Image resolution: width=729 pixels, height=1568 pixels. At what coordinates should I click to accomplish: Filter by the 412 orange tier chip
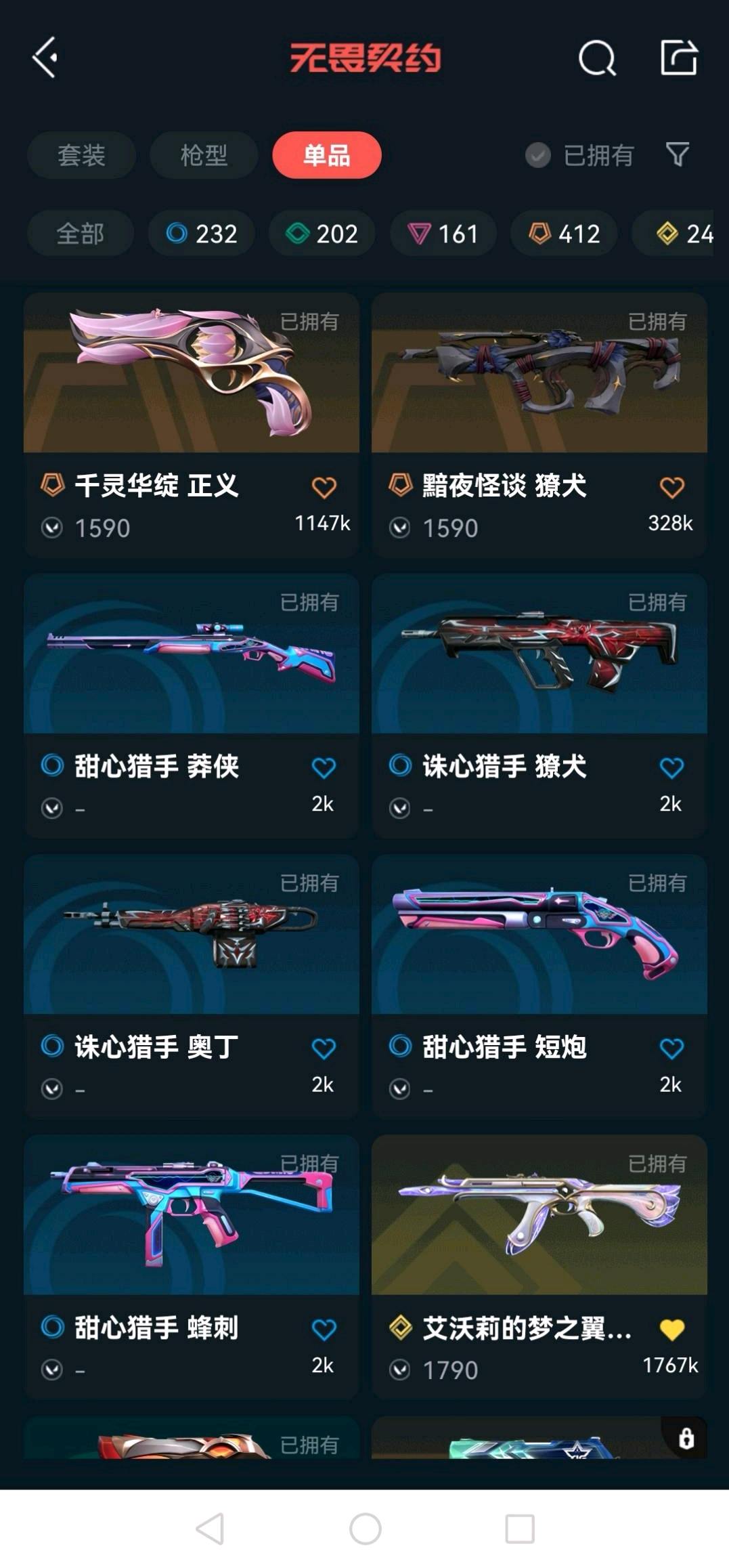(x=564, y=234)
